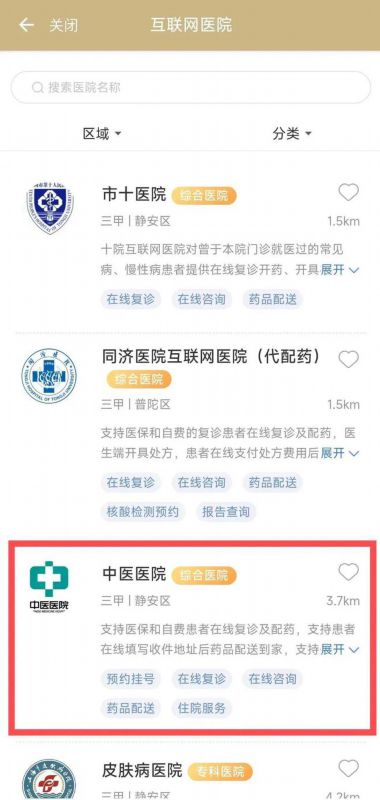The width and height of the screenshot is (380, 800).
Task: Open the 分类 dropdown filter
Action: tap(292, 134)
